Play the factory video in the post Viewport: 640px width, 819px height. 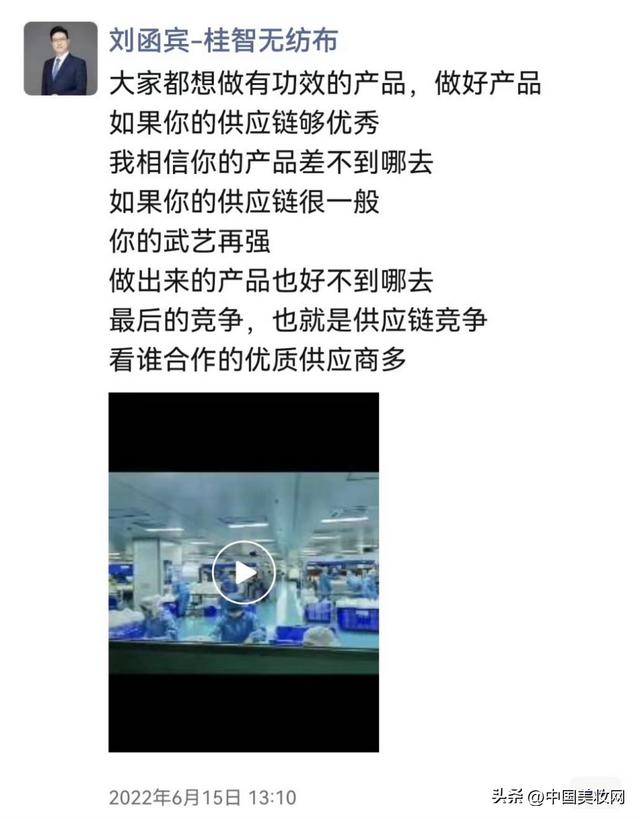pos(243,572)
